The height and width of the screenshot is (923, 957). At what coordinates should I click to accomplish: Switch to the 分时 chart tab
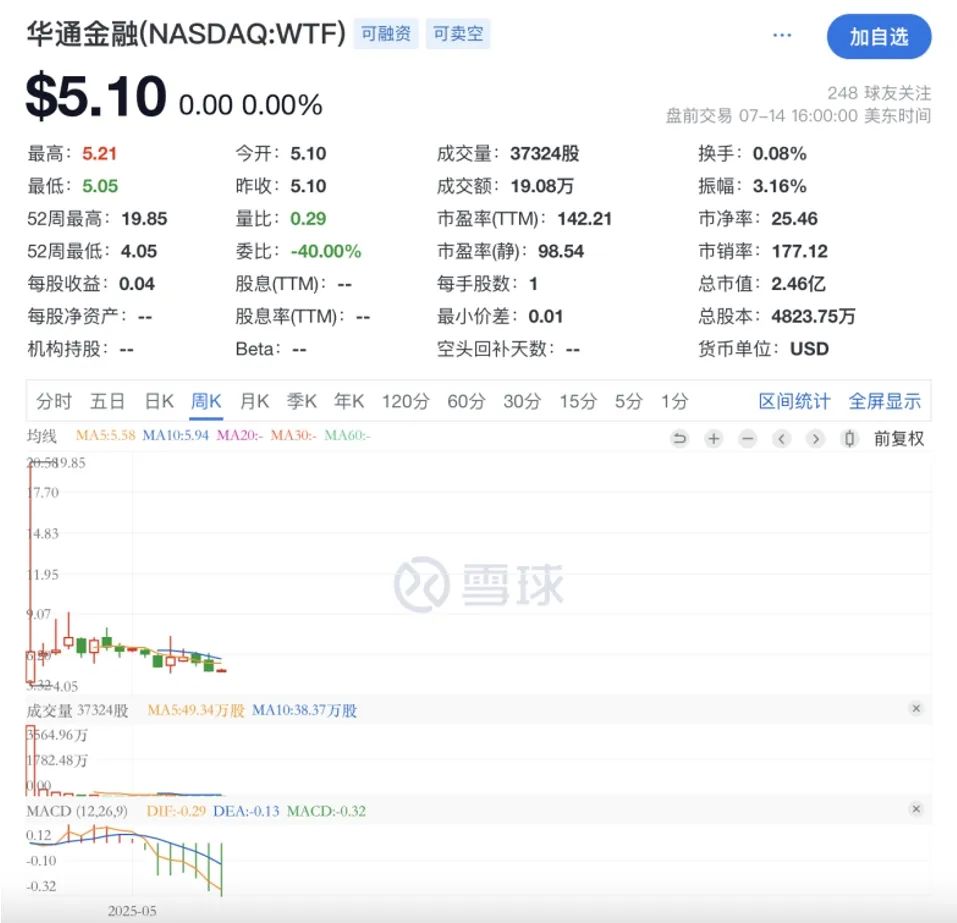coord(54,401)
